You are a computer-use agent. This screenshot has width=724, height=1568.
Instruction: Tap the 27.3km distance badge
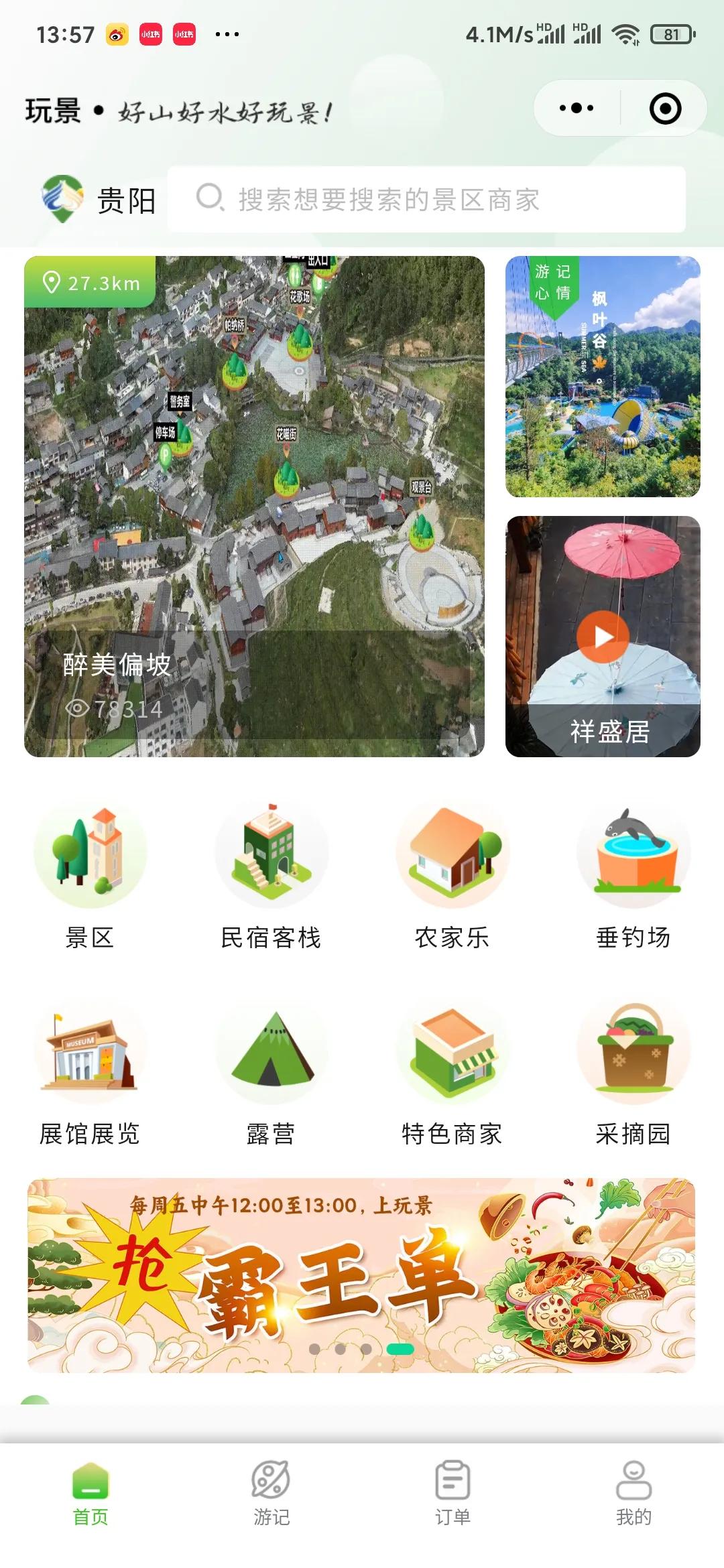click(90, 284)
